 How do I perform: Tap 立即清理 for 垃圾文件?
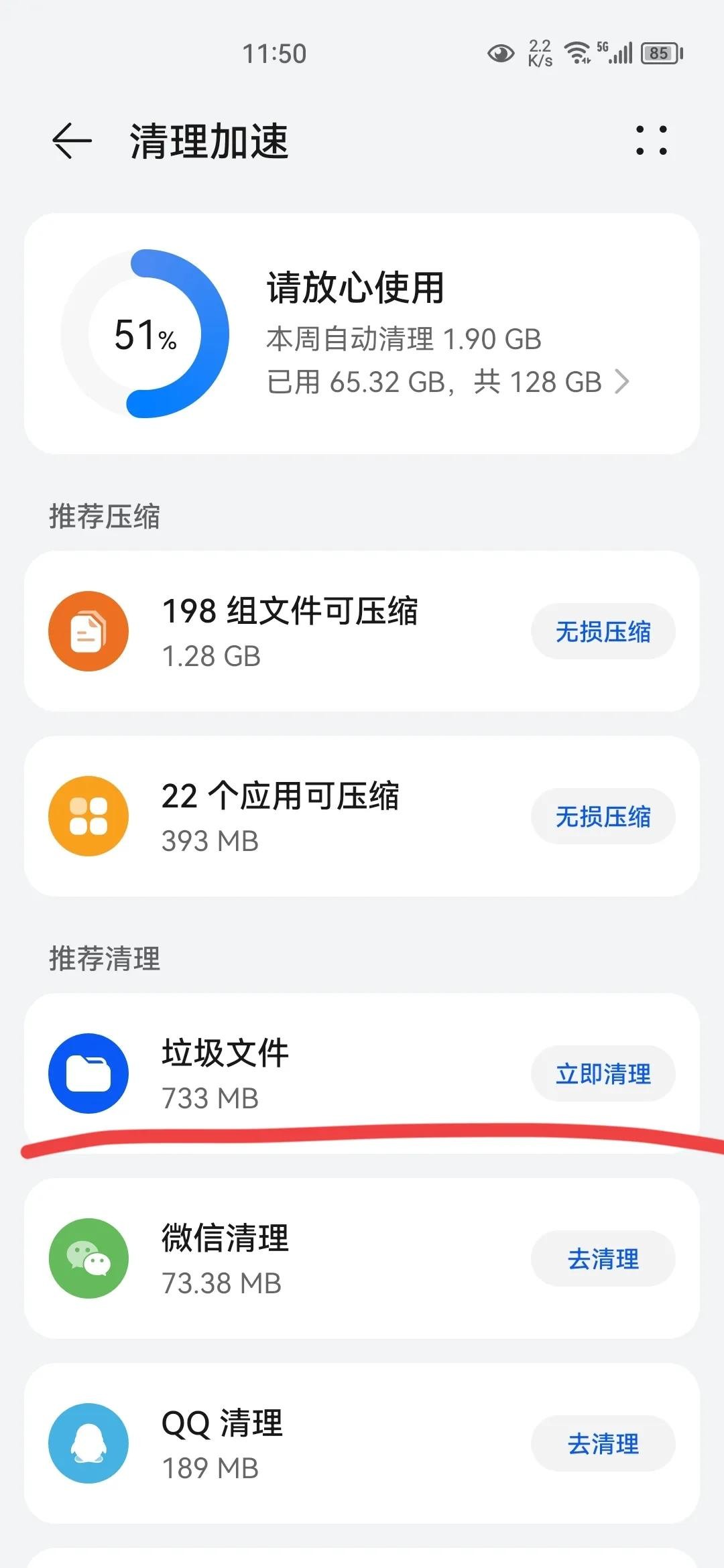point(603,1073)
